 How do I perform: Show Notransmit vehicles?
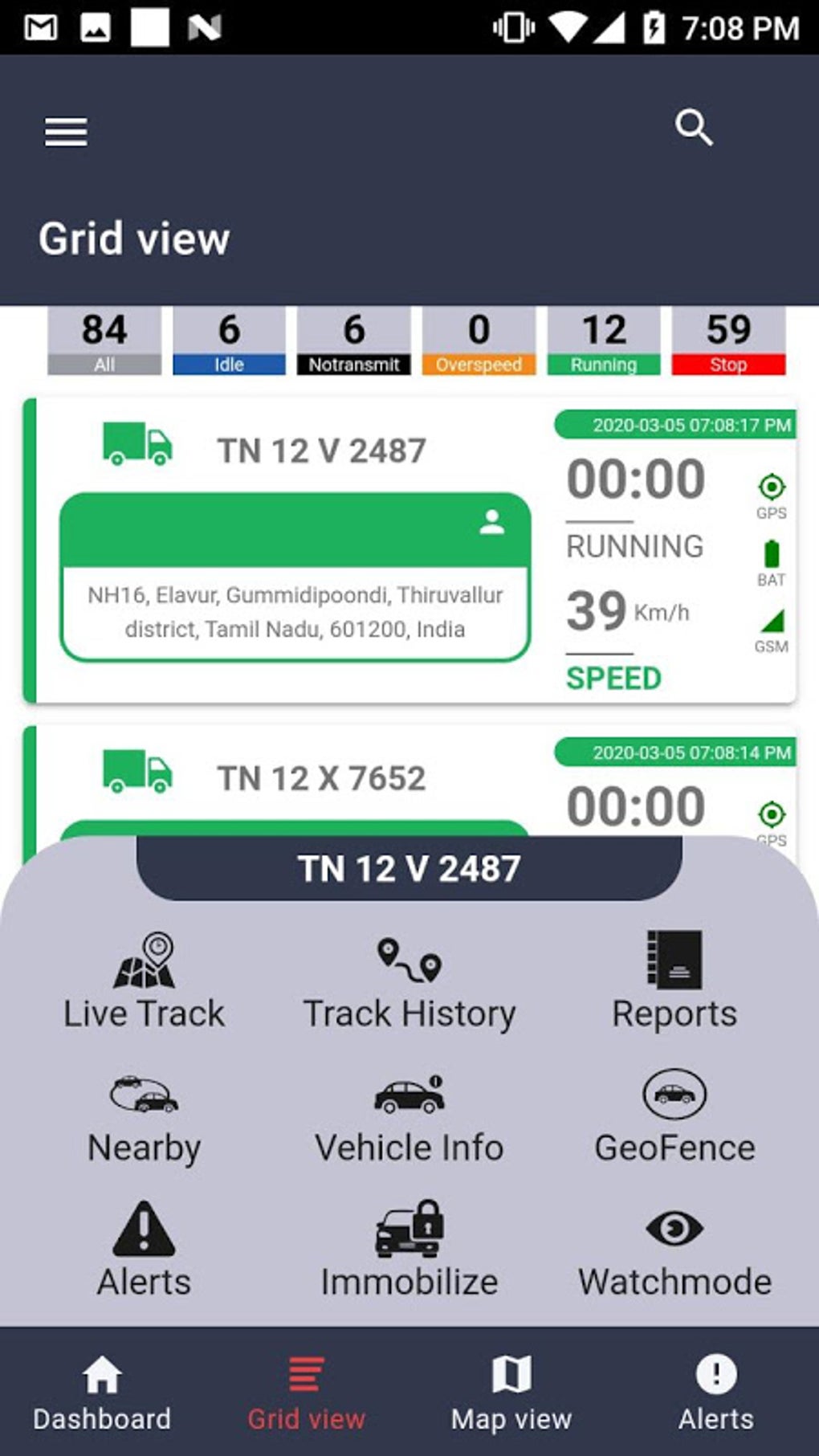tap(354, 341)
